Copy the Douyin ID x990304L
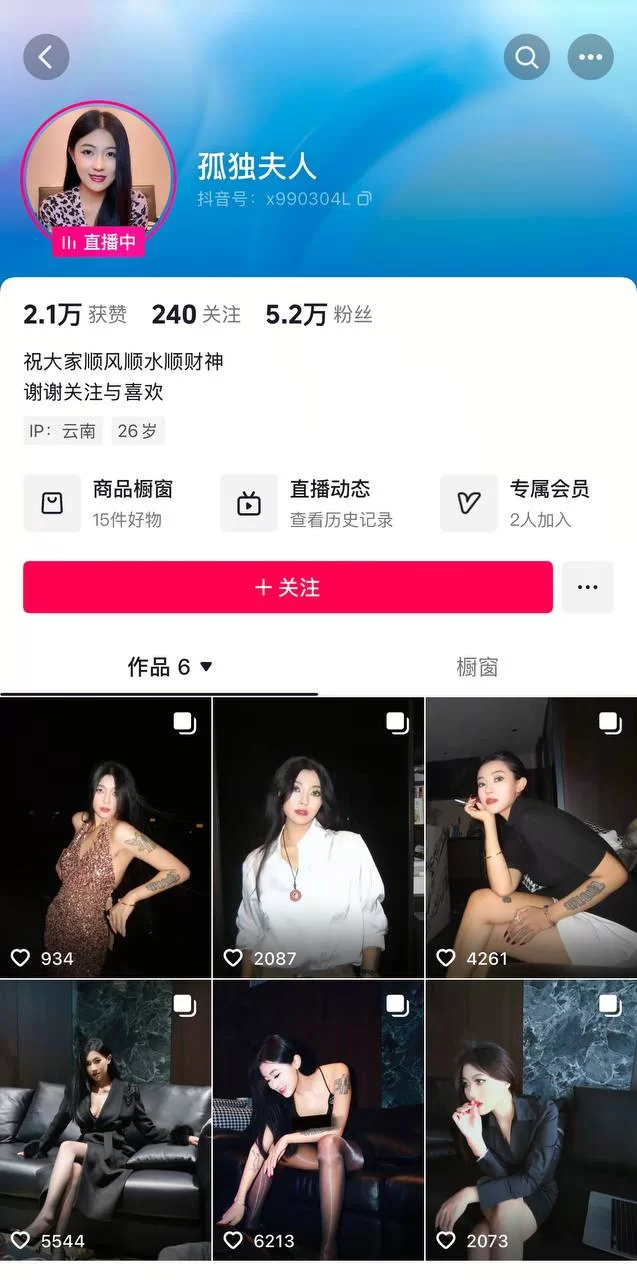 [364, 198]
